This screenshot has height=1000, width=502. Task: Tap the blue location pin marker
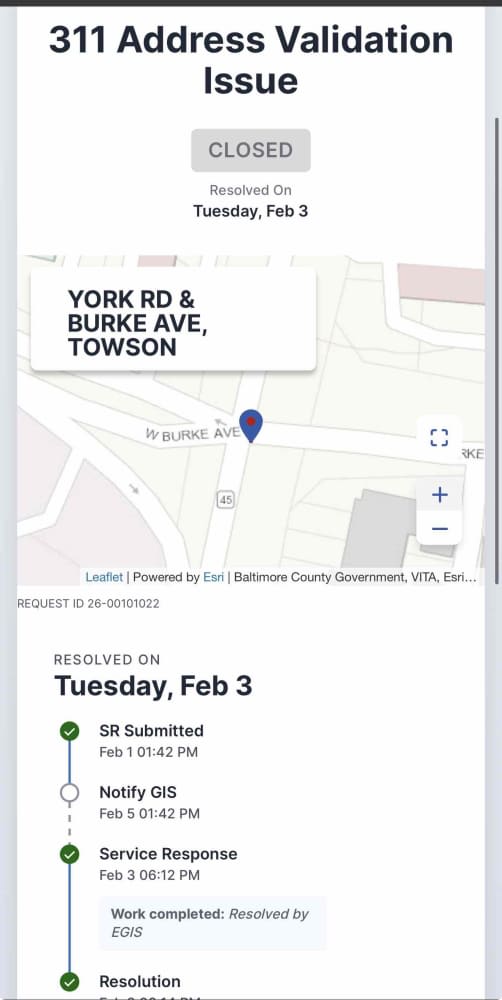251,426
